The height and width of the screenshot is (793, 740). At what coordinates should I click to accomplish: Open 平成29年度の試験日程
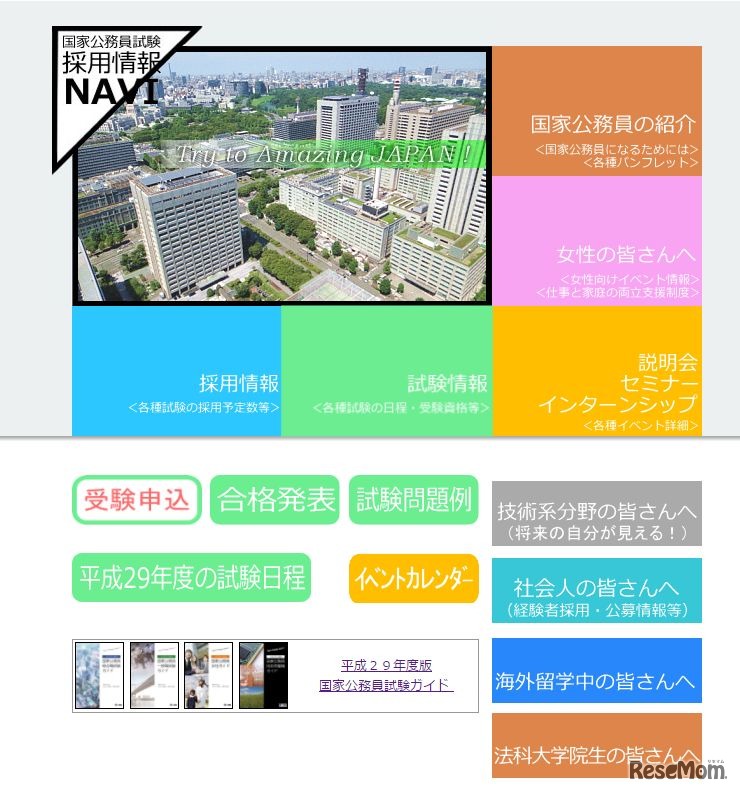pyautogui.click(x=192, y=578)
